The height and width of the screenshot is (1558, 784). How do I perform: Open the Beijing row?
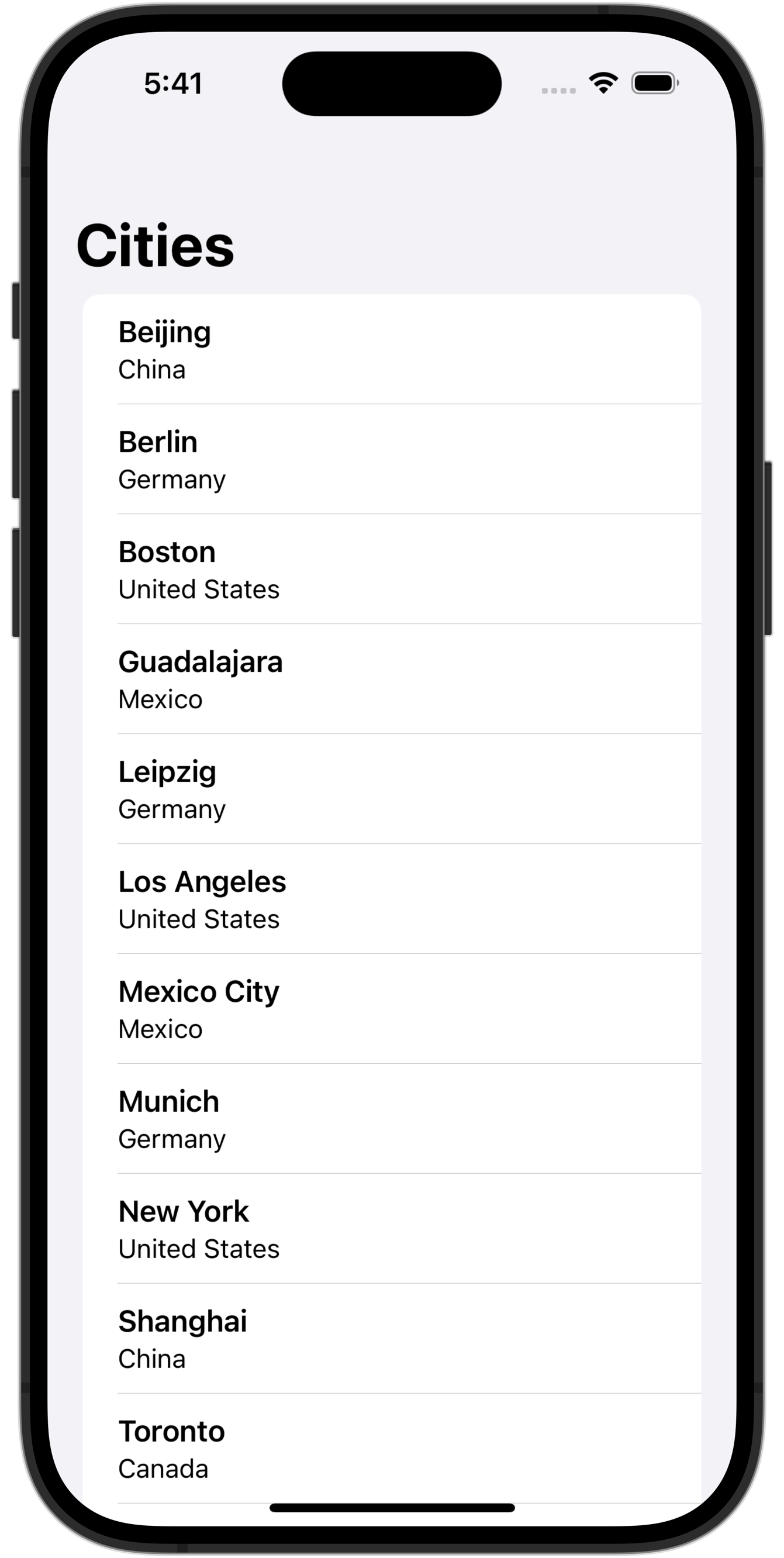tap(392, 350)
